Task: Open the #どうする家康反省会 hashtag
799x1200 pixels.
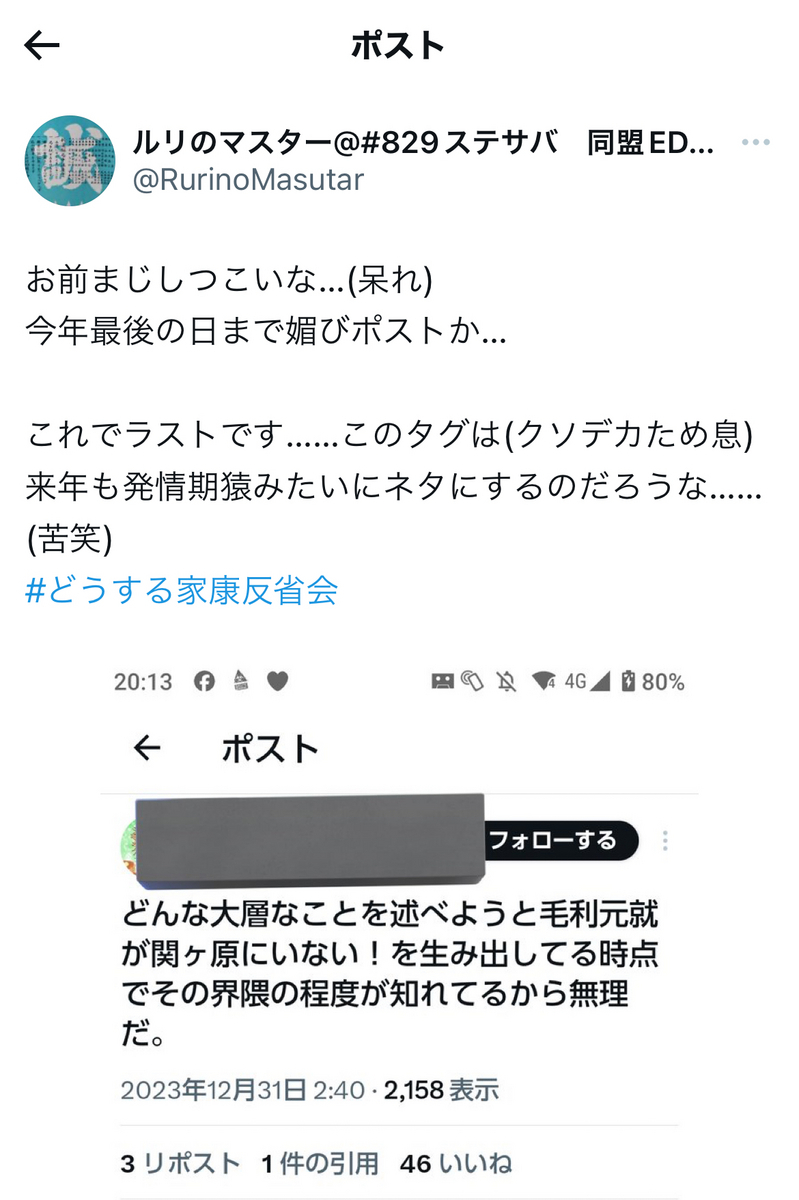Action: pyautogui.click(x=181, y=590)
